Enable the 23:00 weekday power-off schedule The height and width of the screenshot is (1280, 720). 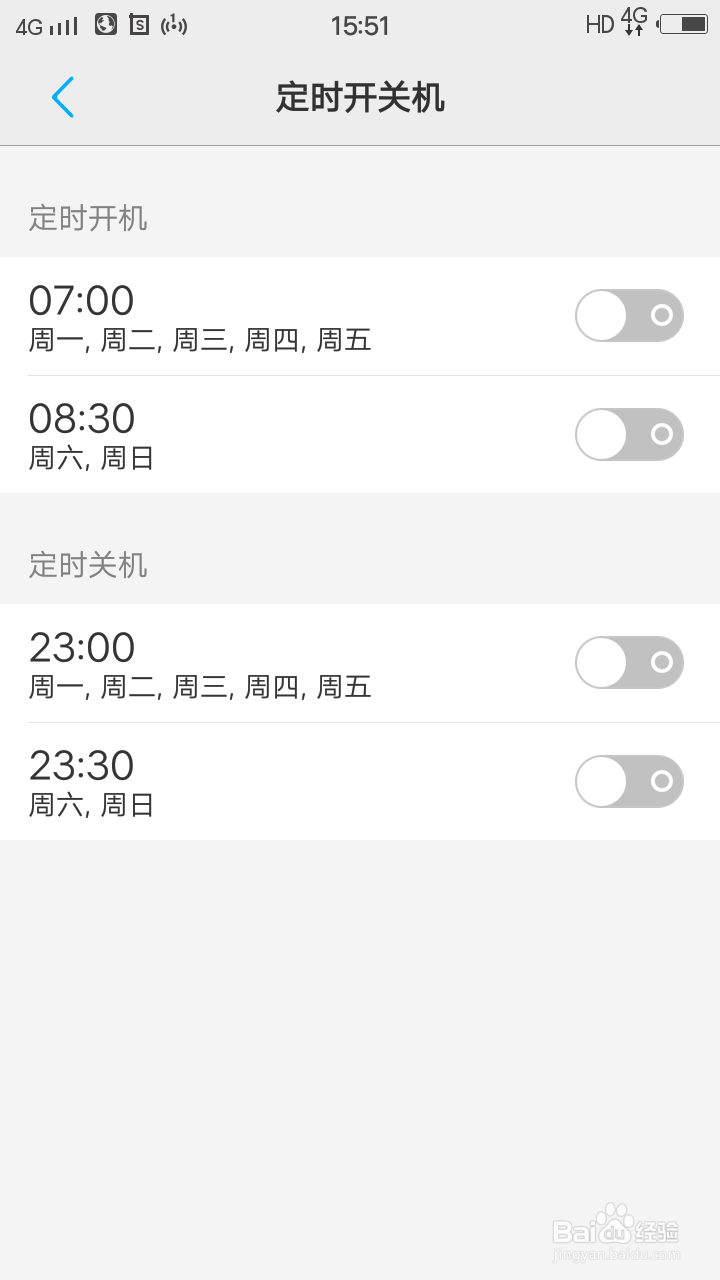tap(629, 662)
